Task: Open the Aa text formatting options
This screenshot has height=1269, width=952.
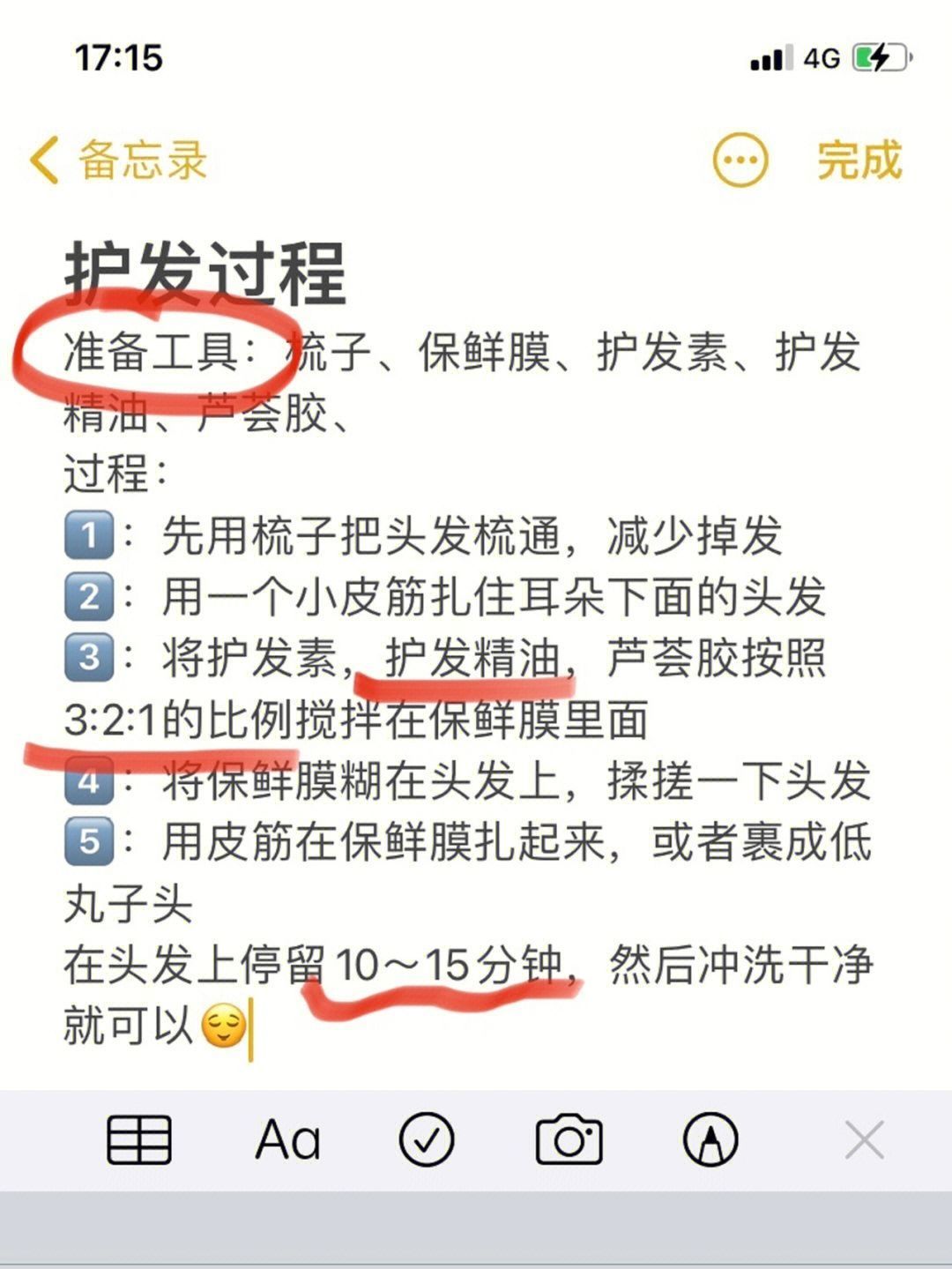Action: click(x=287, y=1139)
